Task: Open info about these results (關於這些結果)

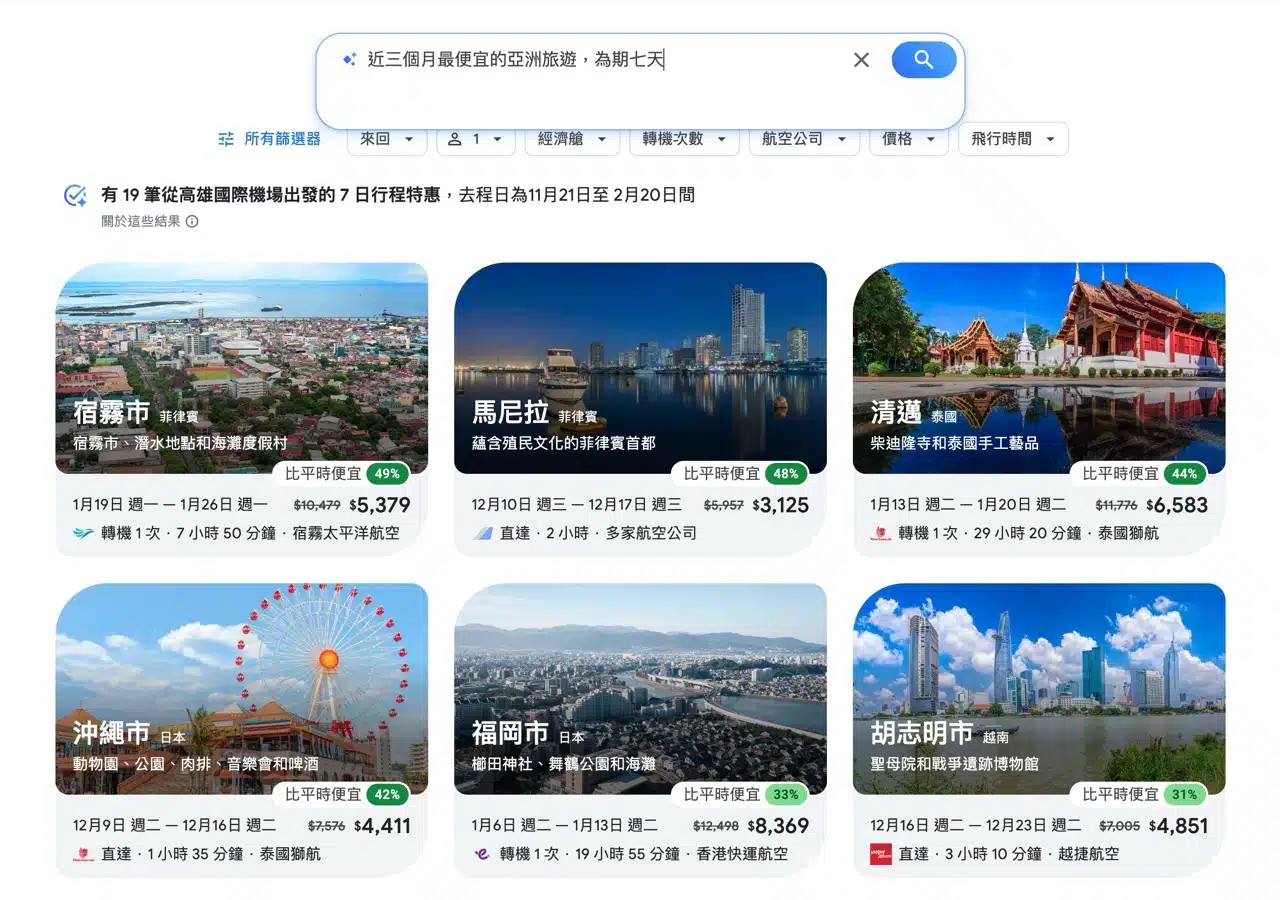Action: click(150, 221)
